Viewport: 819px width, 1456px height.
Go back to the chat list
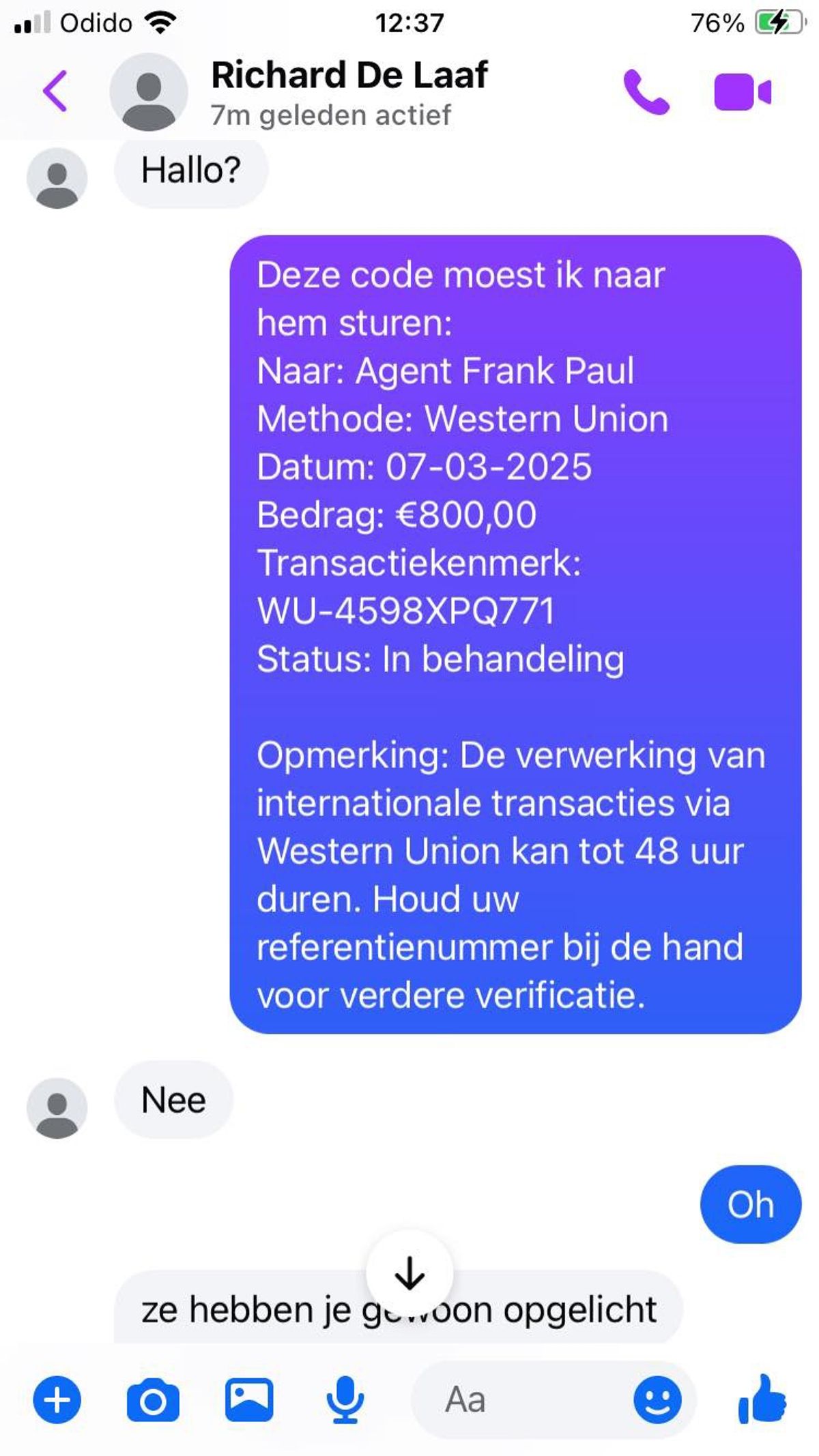pyautogui.click(x=55, y=91)
